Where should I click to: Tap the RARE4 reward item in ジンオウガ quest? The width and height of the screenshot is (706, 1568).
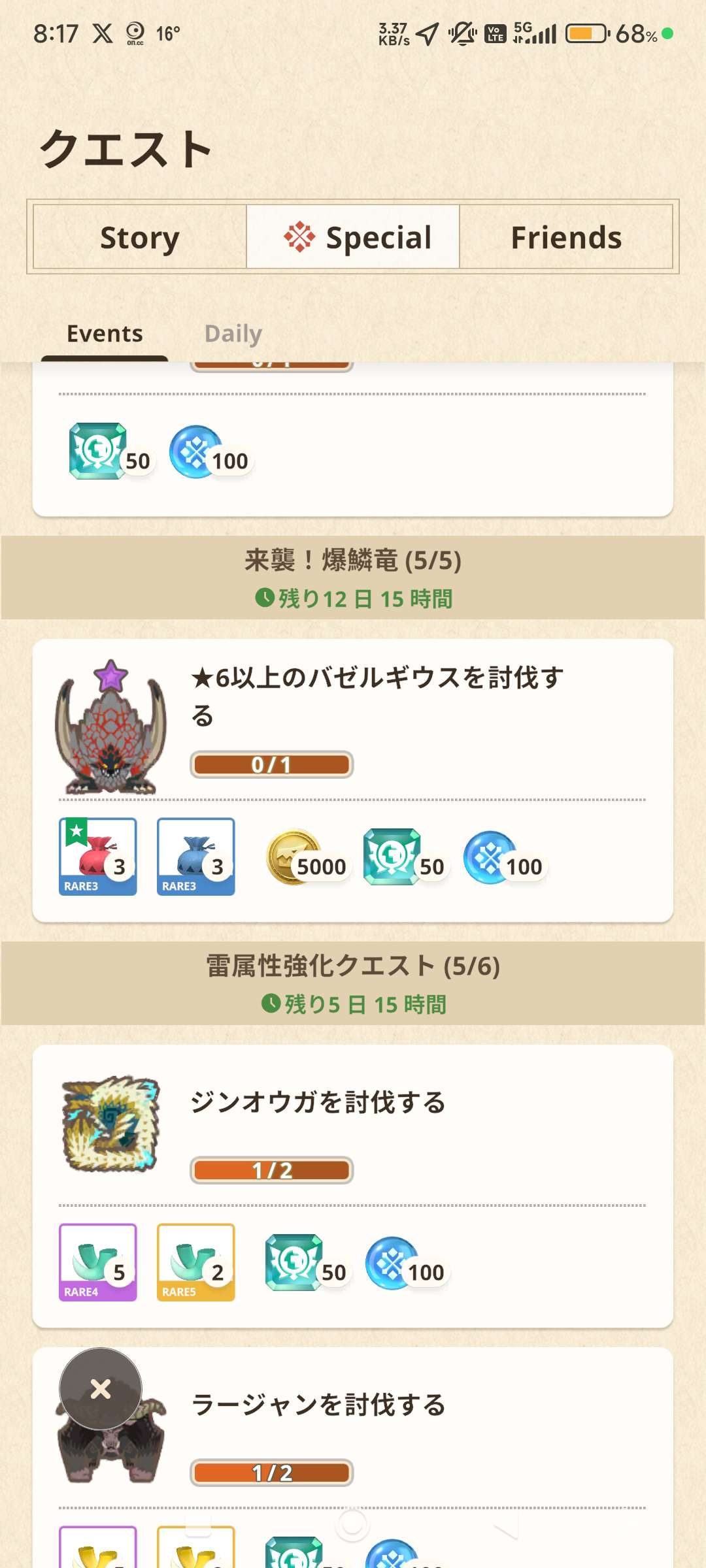coord(98,1262)
